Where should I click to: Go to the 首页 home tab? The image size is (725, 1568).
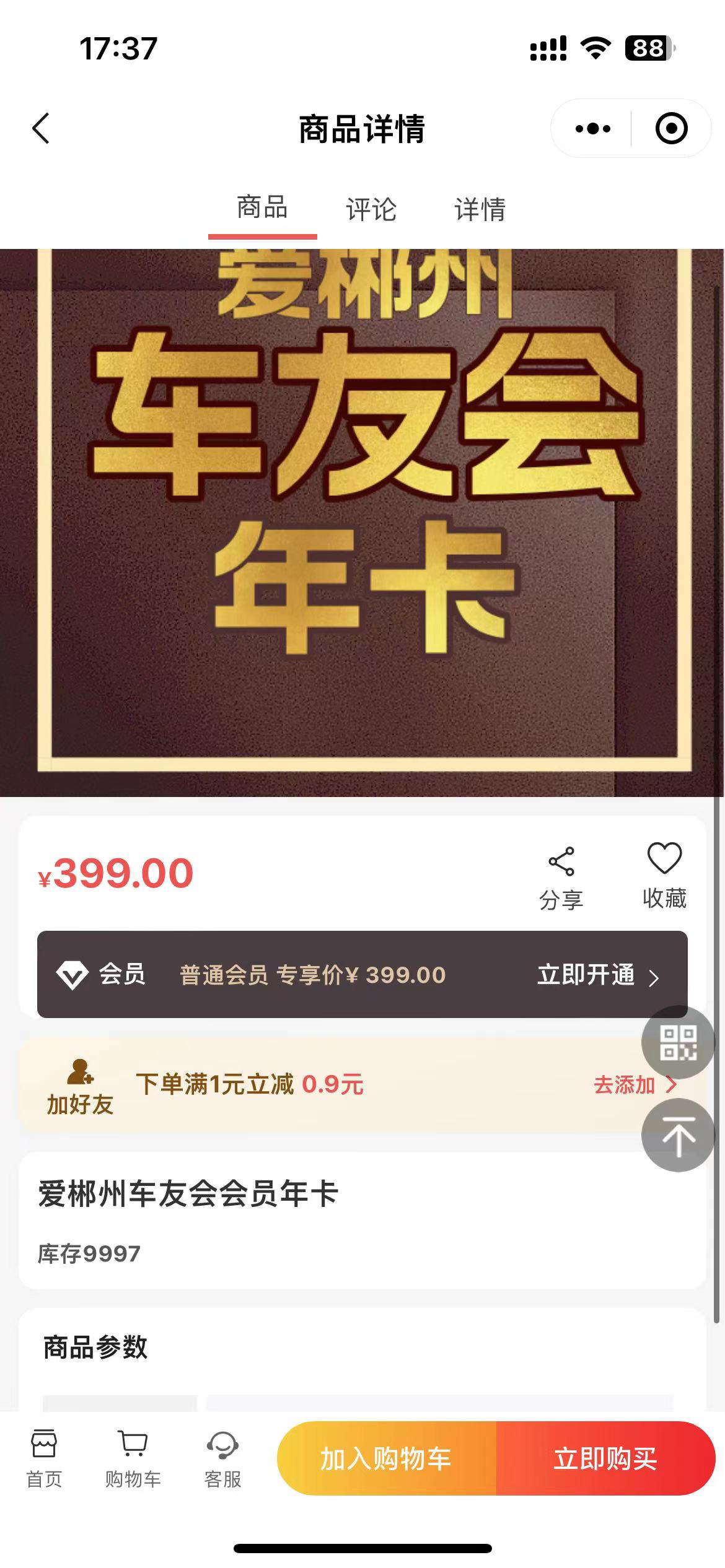(x=44, y=1458)
